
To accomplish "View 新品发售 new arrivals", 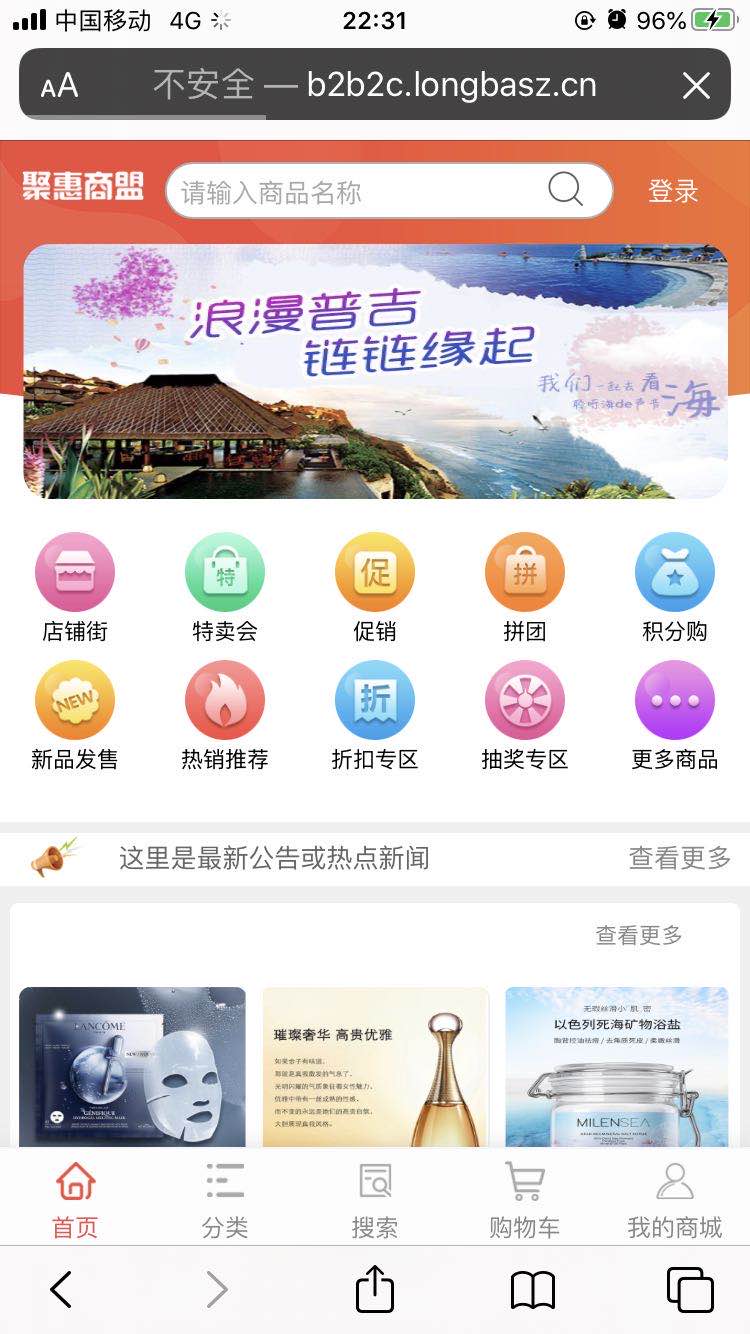I will 75,714.
